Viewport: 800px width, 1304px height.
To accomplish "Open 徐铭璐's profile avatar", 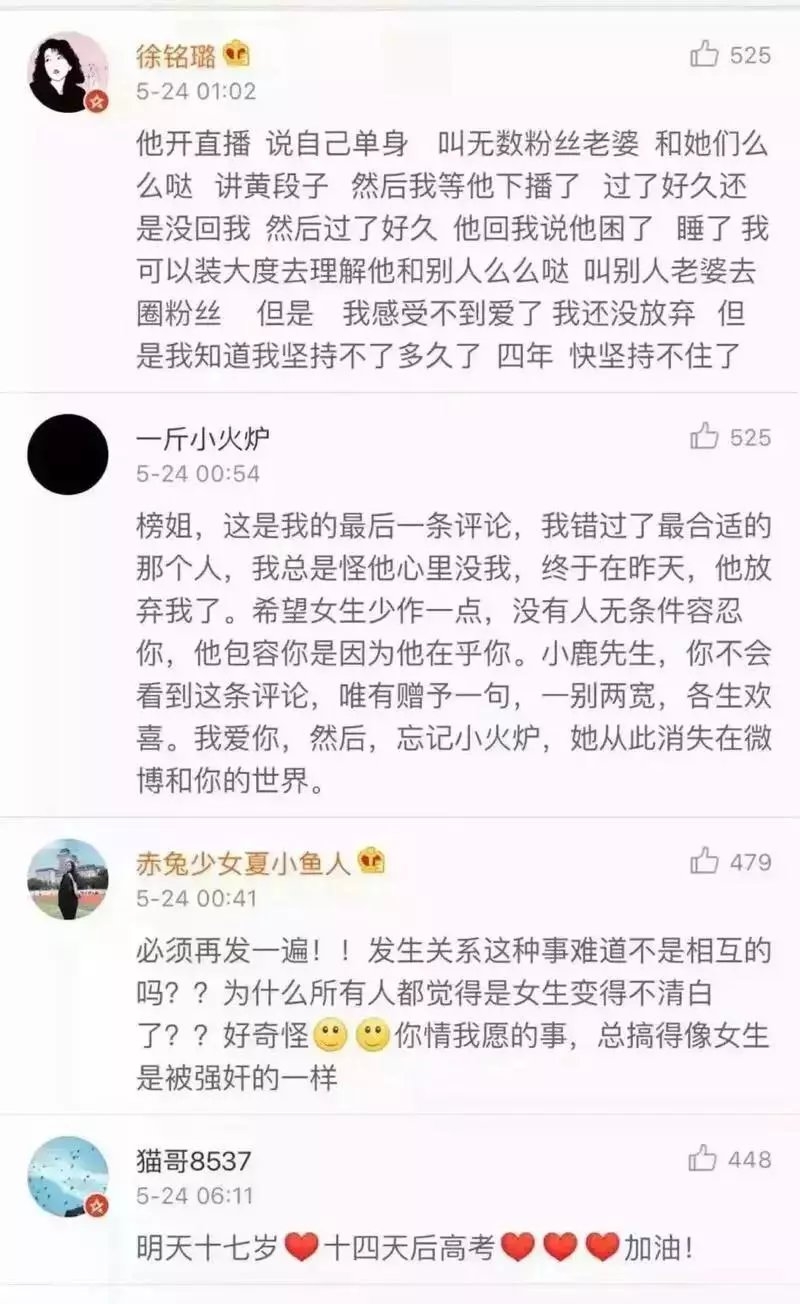I will (68, 72).
